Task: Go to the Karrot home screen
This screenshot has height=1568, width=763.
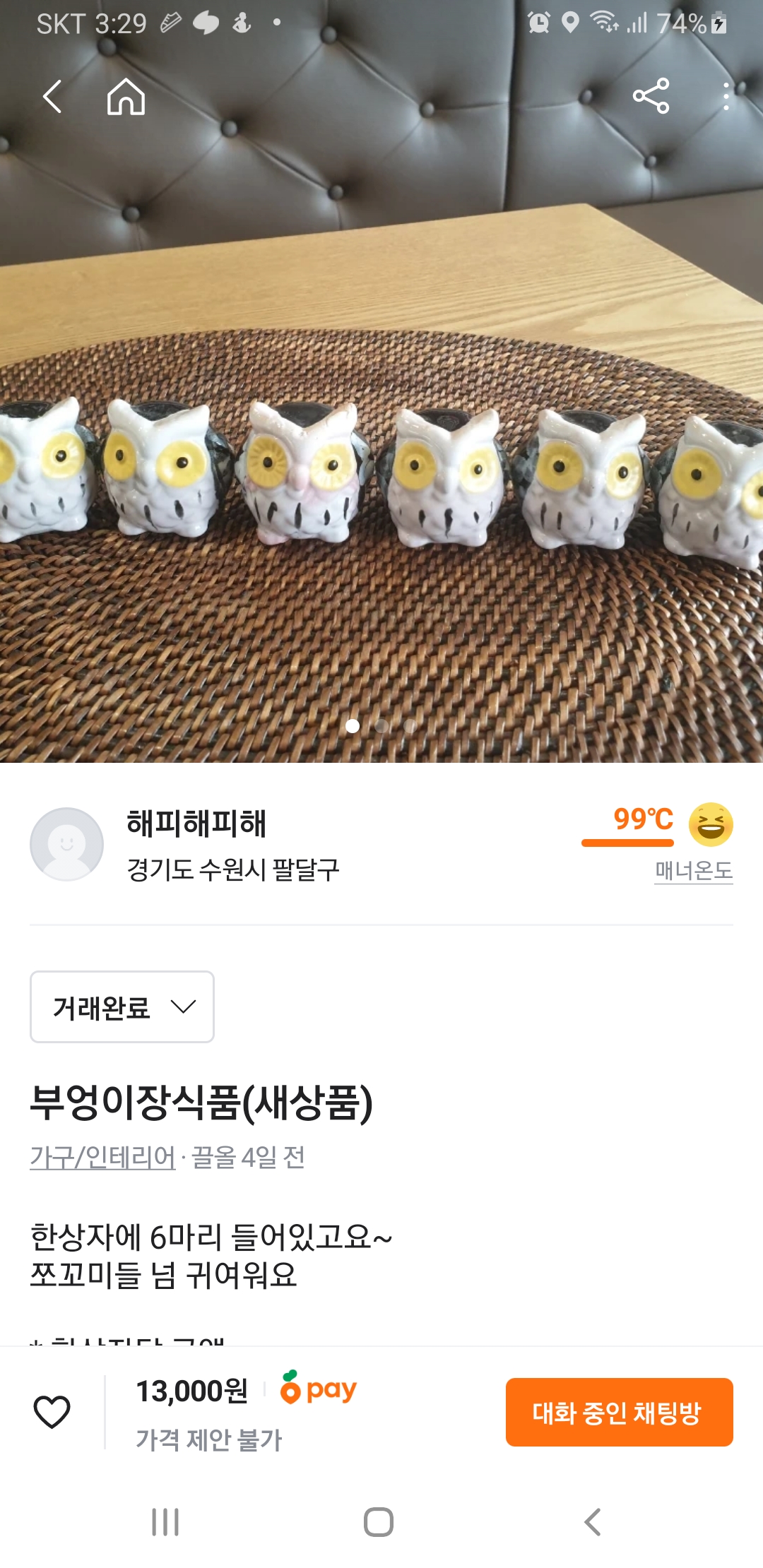Action: click(x=126, y=97)
